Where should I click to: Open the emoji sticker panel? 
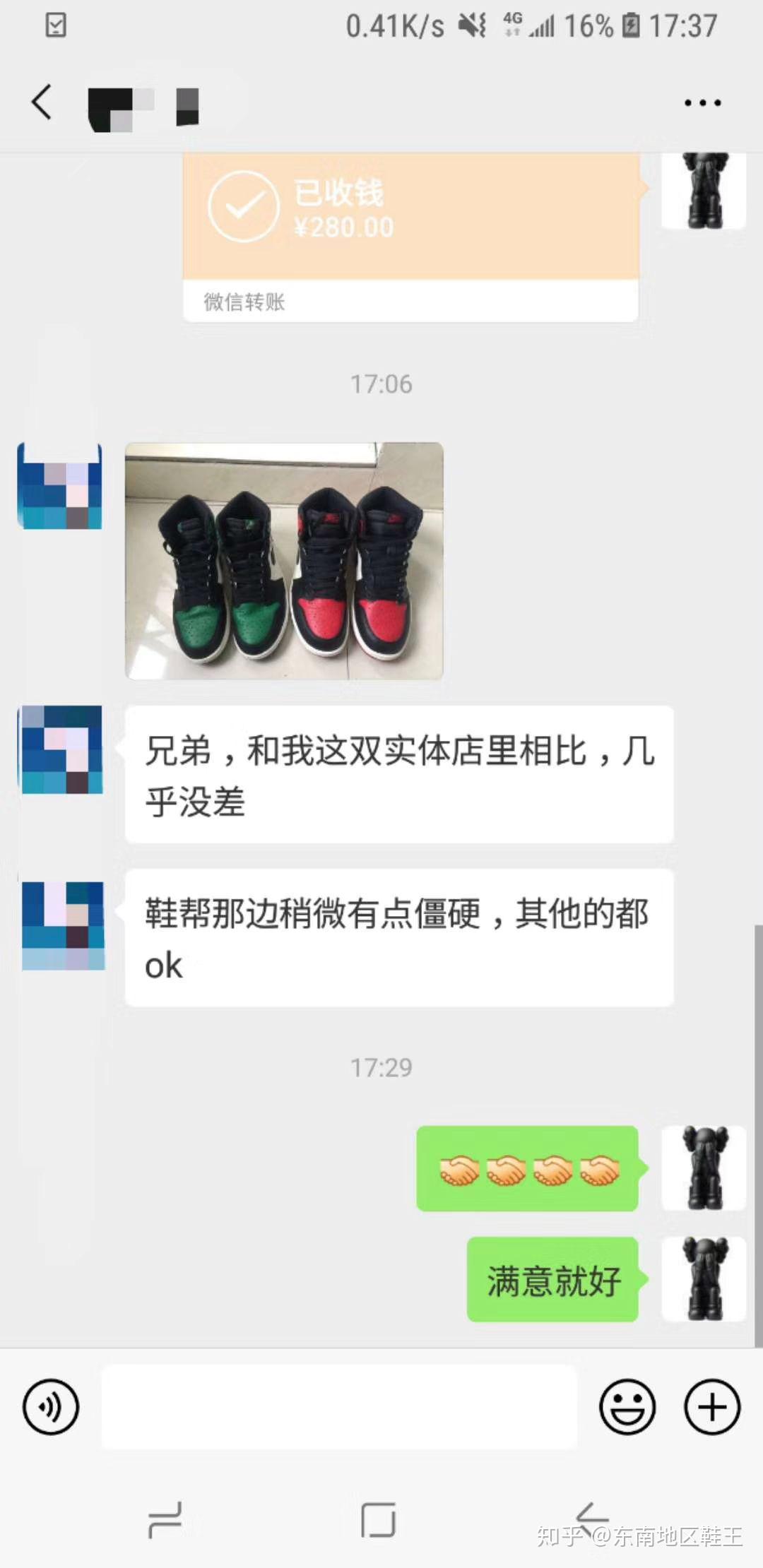(627, 1406)
